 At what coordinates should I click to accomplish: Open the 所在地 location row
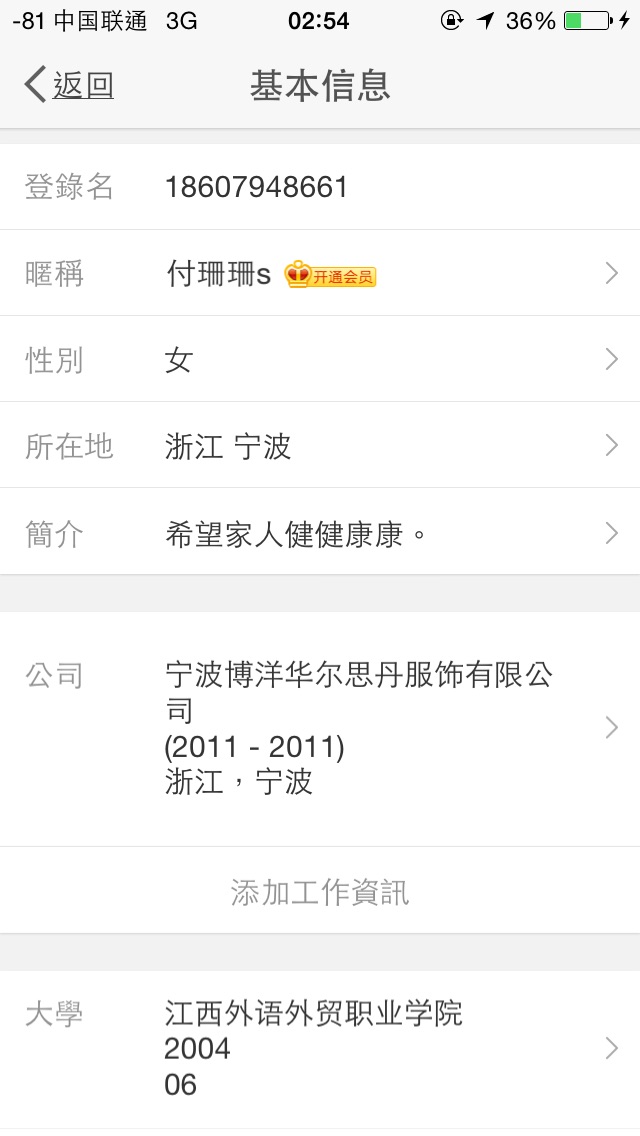(320, 446)
